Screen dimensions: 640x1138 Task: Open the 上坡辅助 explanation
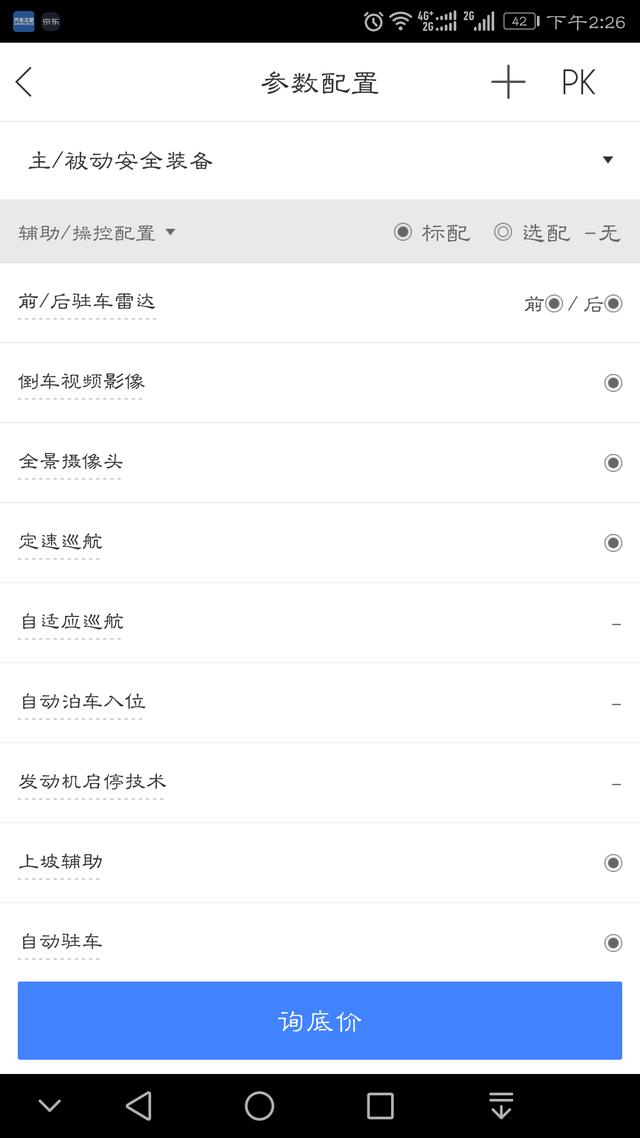pyautogui.click(x=60, y=862)
